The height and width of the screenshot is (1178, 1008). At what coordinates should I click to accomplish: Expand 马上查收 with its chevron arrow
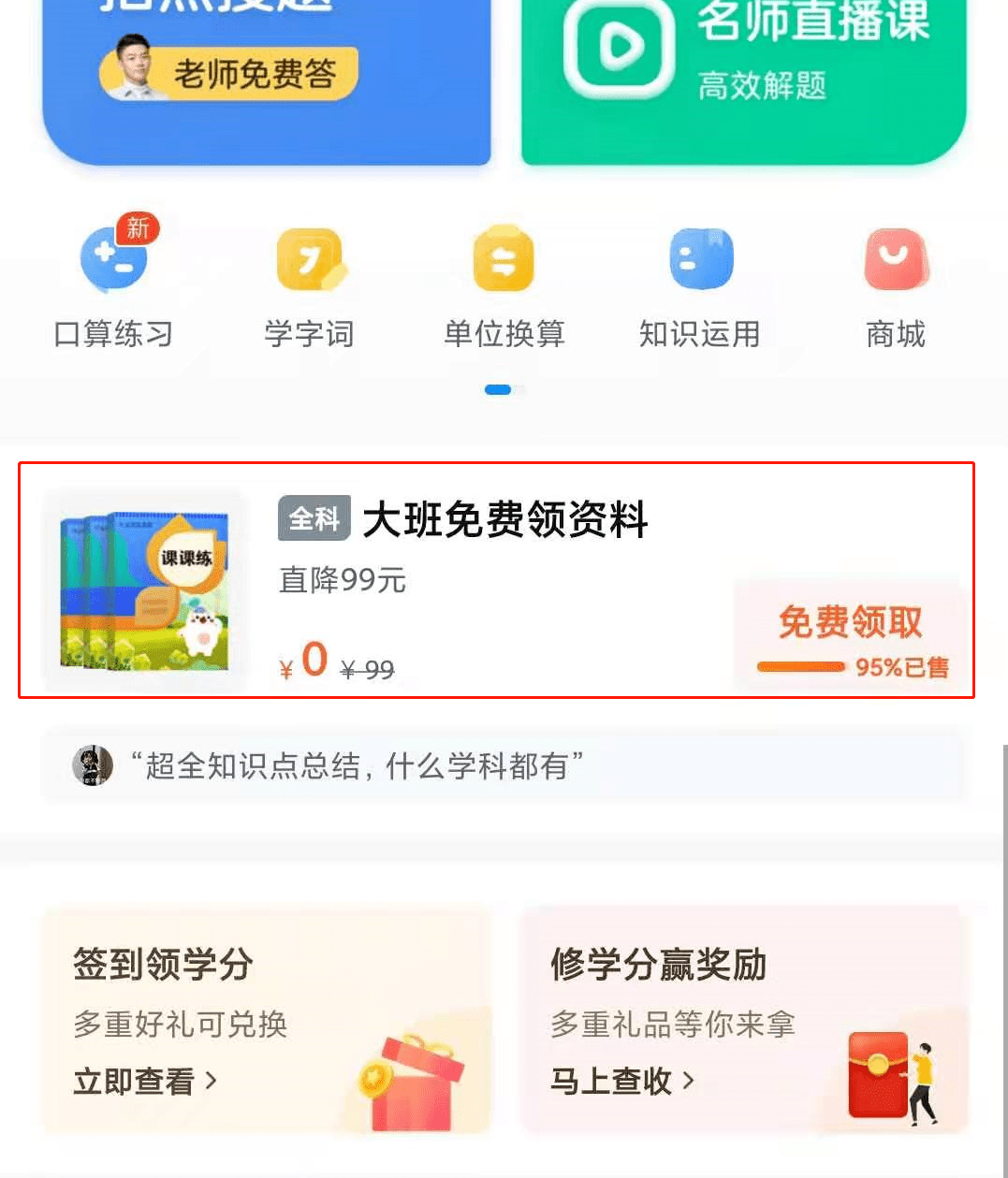pyautogui.click(x=621, y=1083)
